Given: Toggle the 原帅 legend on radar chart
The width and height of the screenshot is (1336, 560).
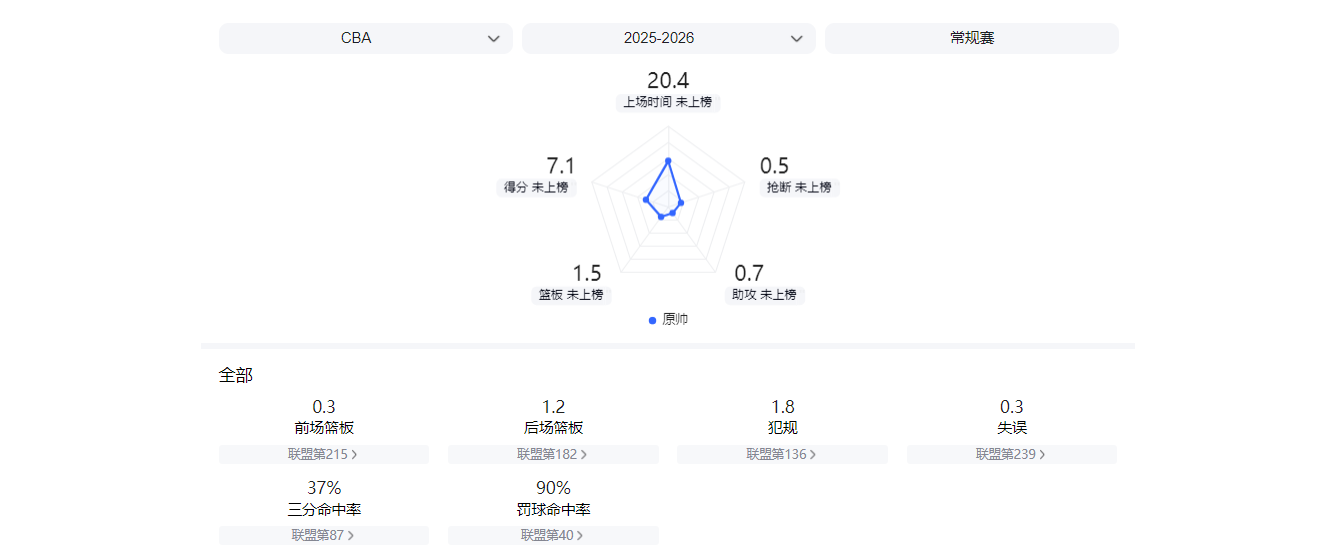Looking at the screenshot, I should pos(669,320).
